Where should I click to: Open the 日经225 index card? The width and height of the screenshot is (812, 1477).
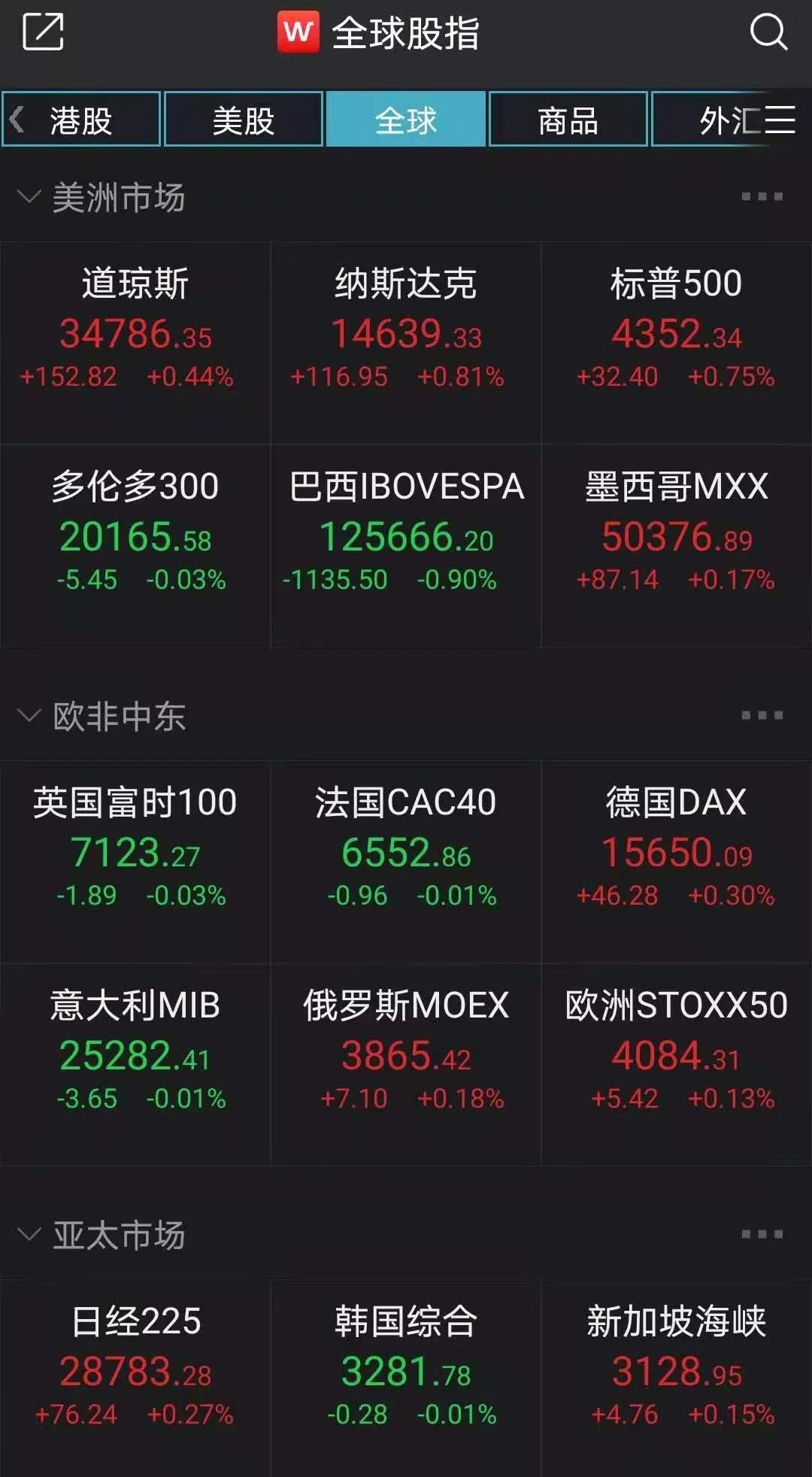pyautogui.click(x=135, y=1369)
